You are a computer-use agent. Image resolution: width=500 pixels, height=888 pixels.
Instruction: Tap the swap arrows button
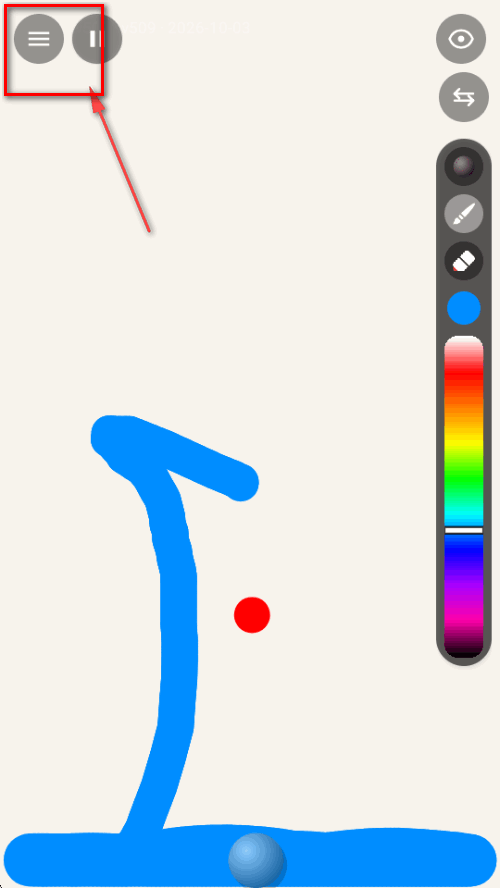(464, 97)
